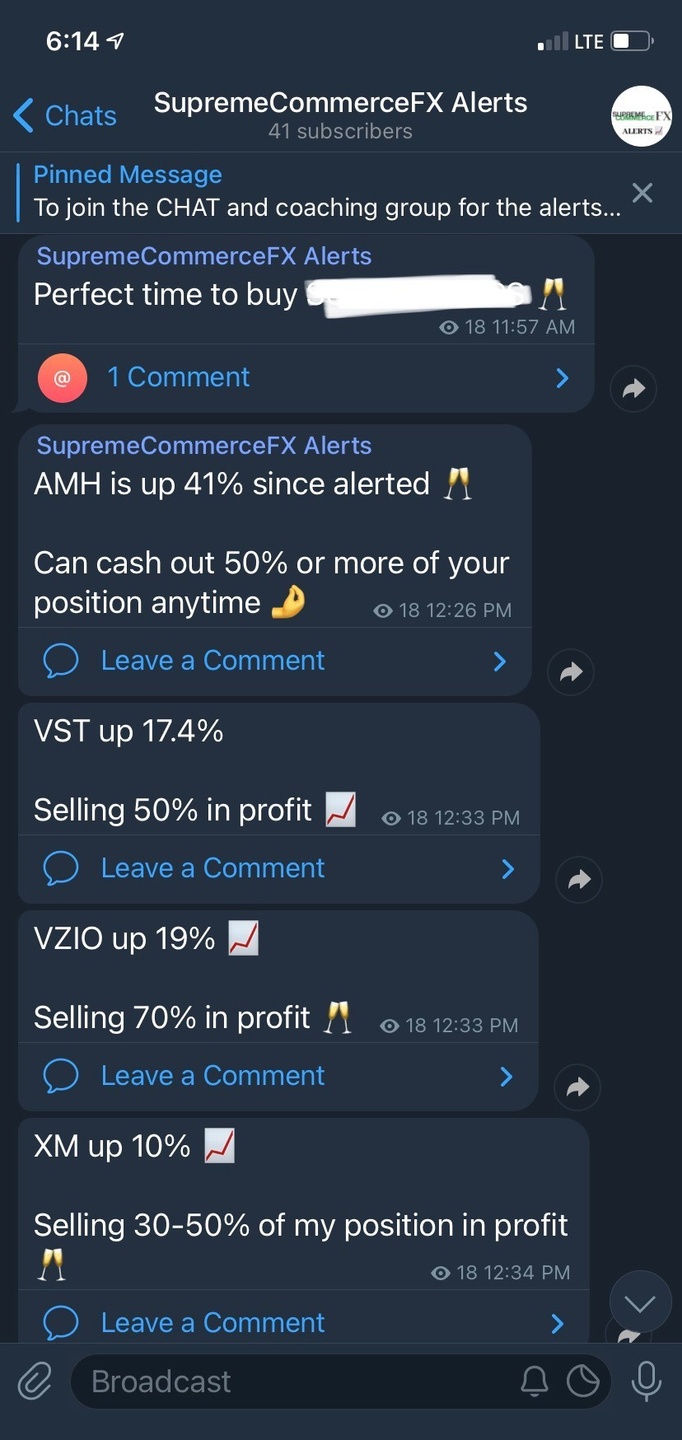Attach a file to the broadcast
Screen dimensions: 682x1440
click(35, 1382)
